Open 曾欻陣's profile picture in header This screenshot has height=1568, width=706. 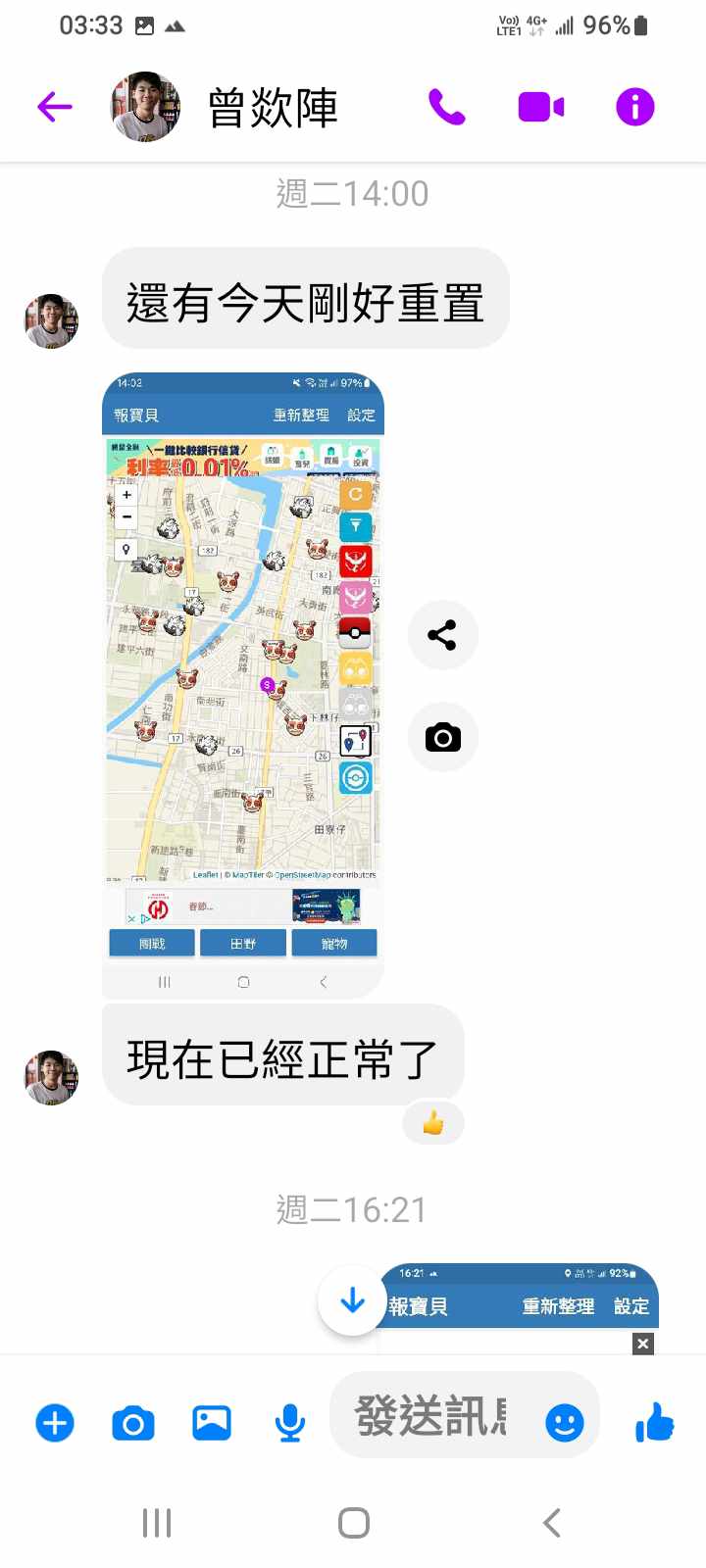(145, 107)
